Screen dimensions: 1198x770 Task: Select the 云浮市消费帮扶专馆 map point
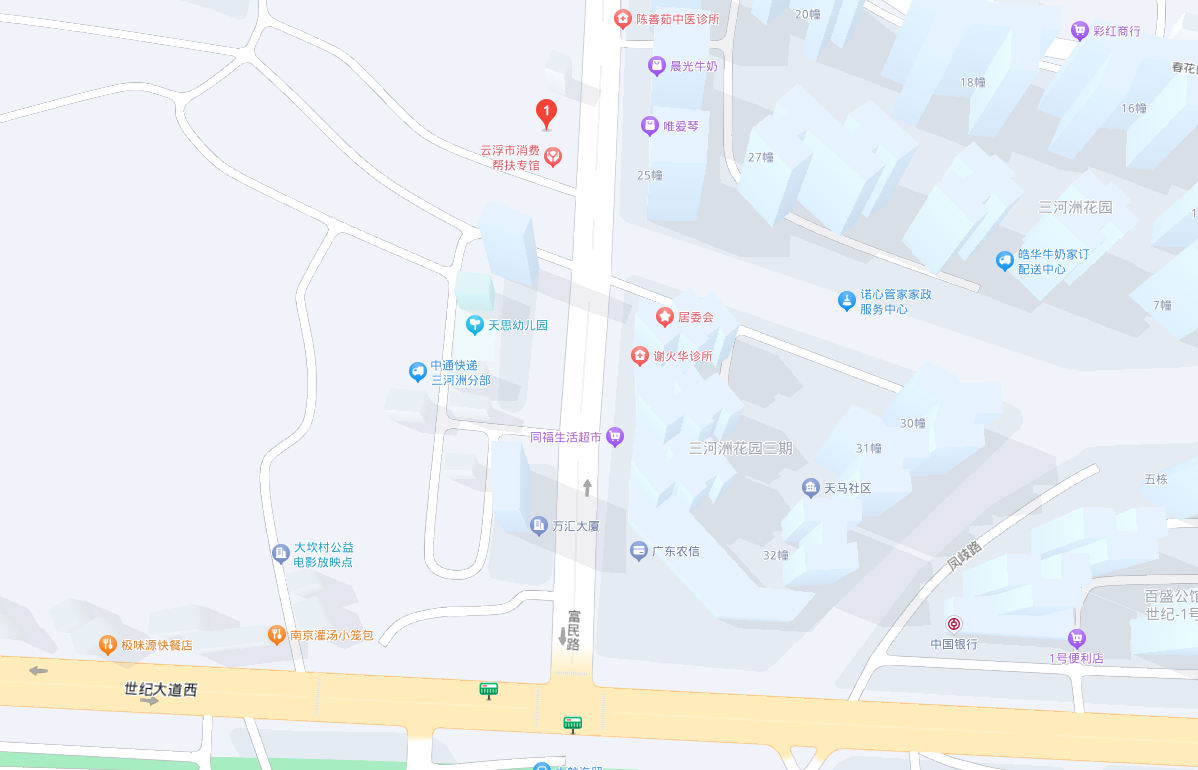pos(553,157)
